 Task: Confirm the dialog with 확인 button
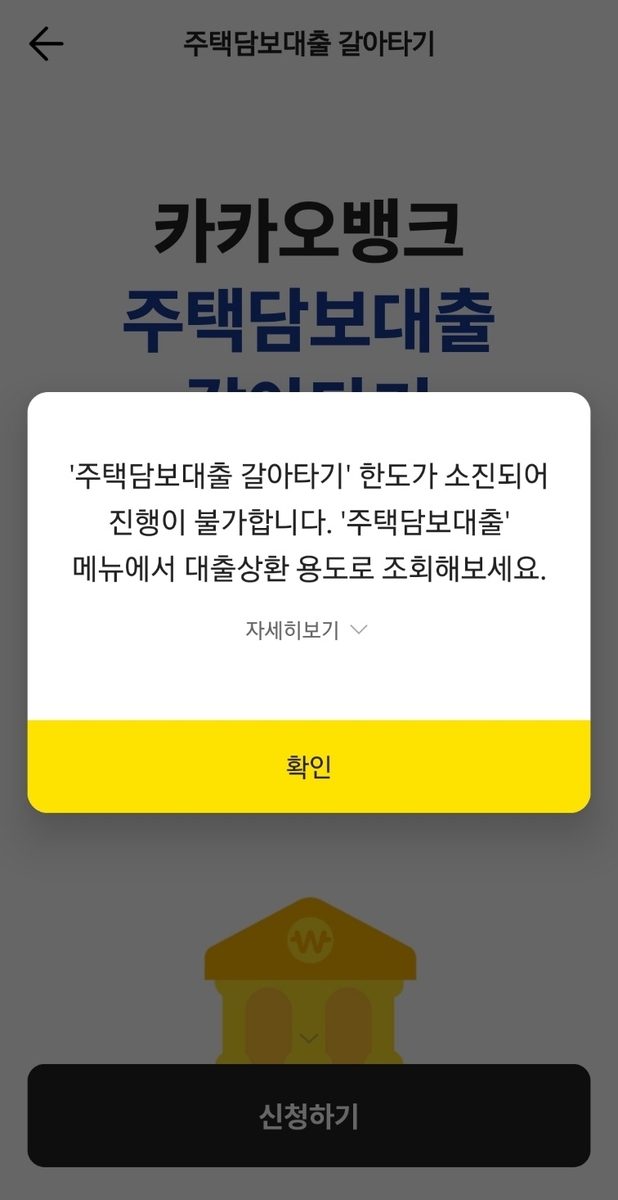308,766
